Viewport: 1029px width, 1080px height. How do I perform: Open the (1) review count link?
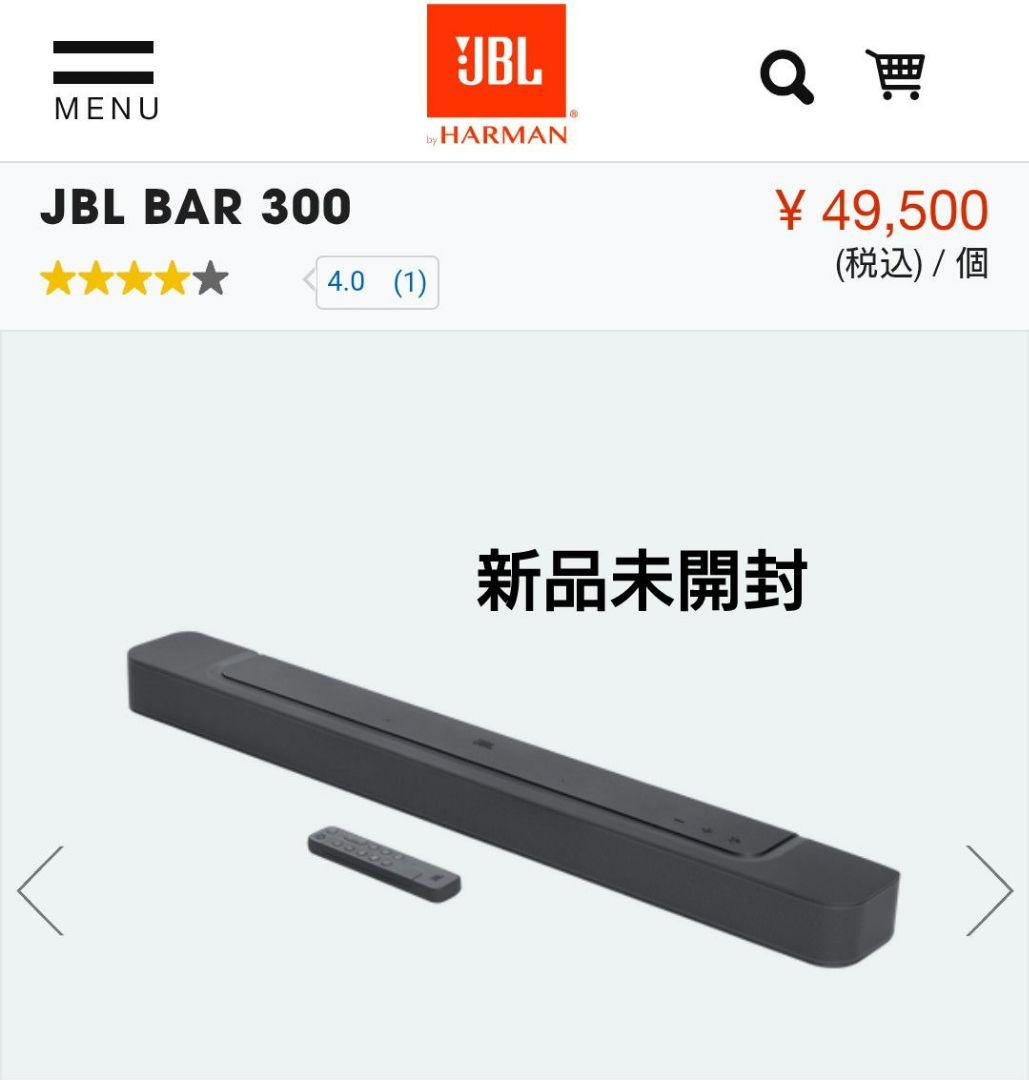[x=410, y=281]
